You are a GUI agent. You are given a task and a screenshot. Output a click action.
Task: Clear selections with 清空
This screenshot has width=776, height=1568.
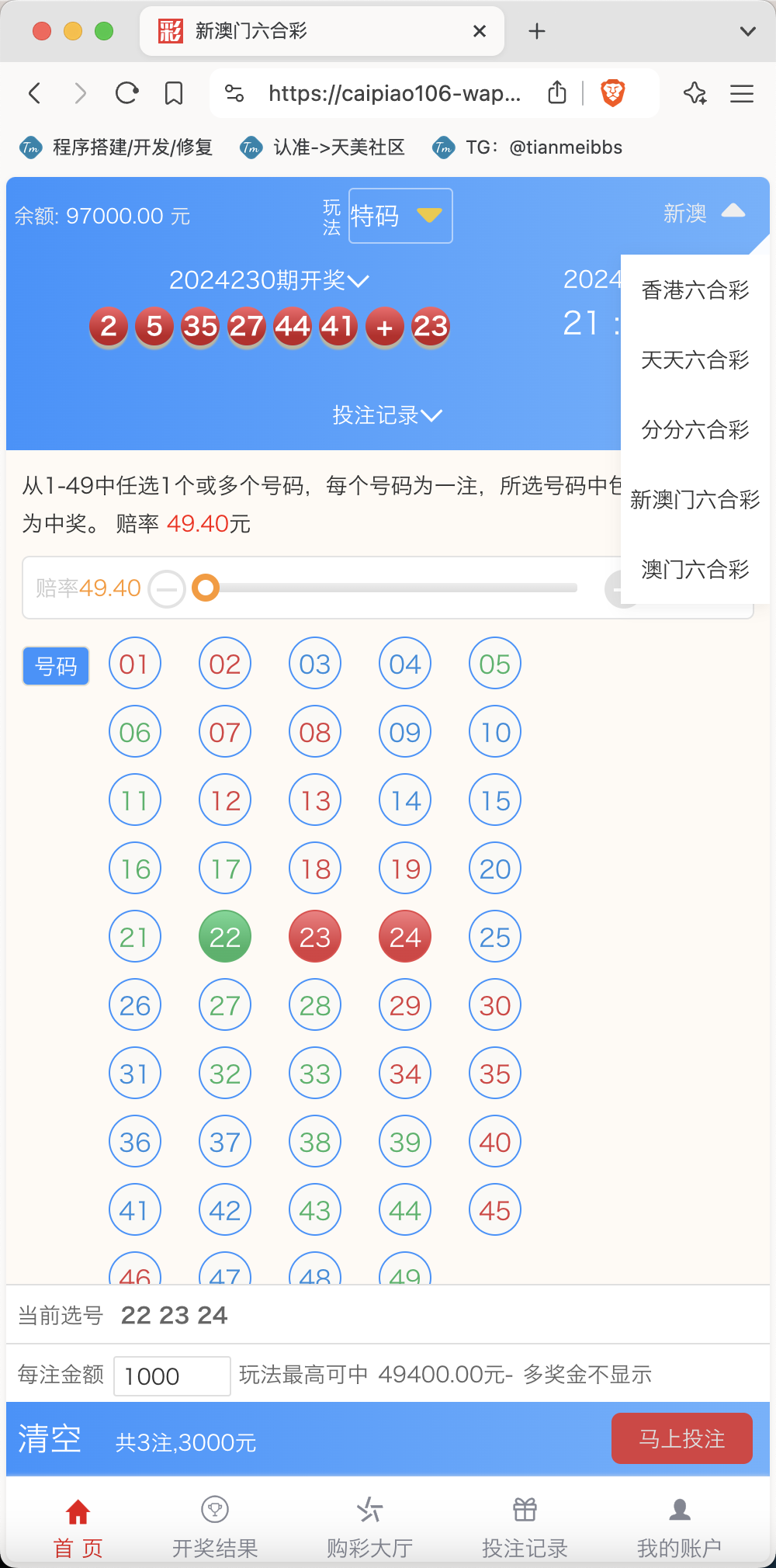[50, 1439]
